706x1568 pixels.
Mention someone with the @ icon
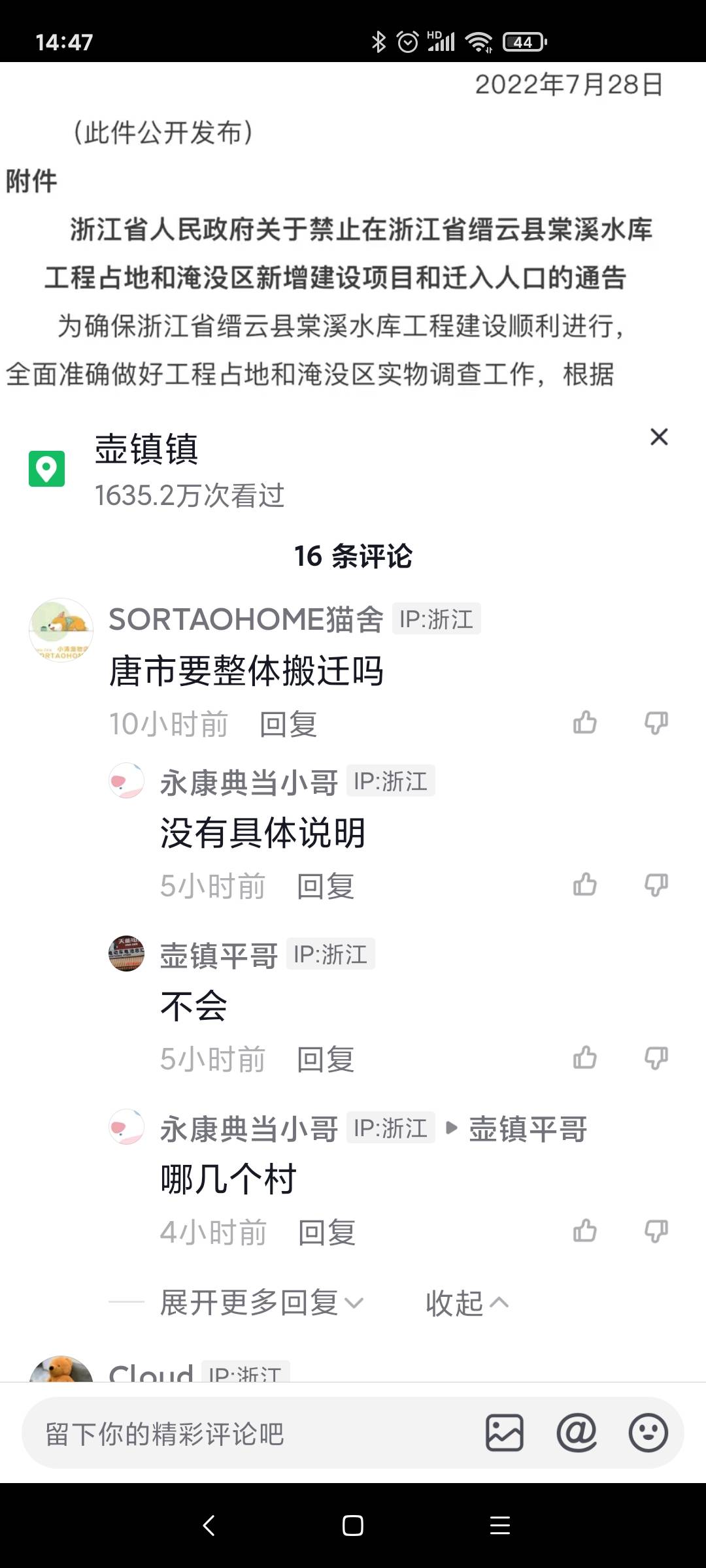tap(577, 1433)
